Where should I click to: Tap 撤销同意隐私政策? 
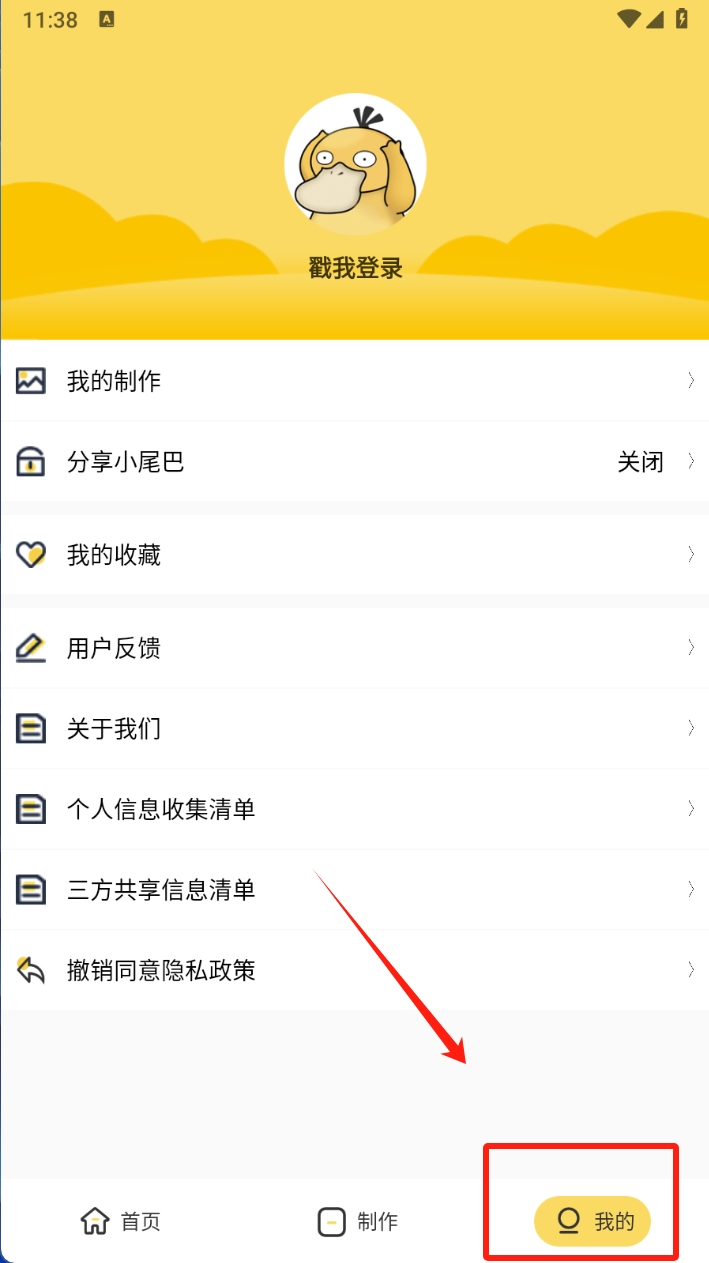[354, 970]
